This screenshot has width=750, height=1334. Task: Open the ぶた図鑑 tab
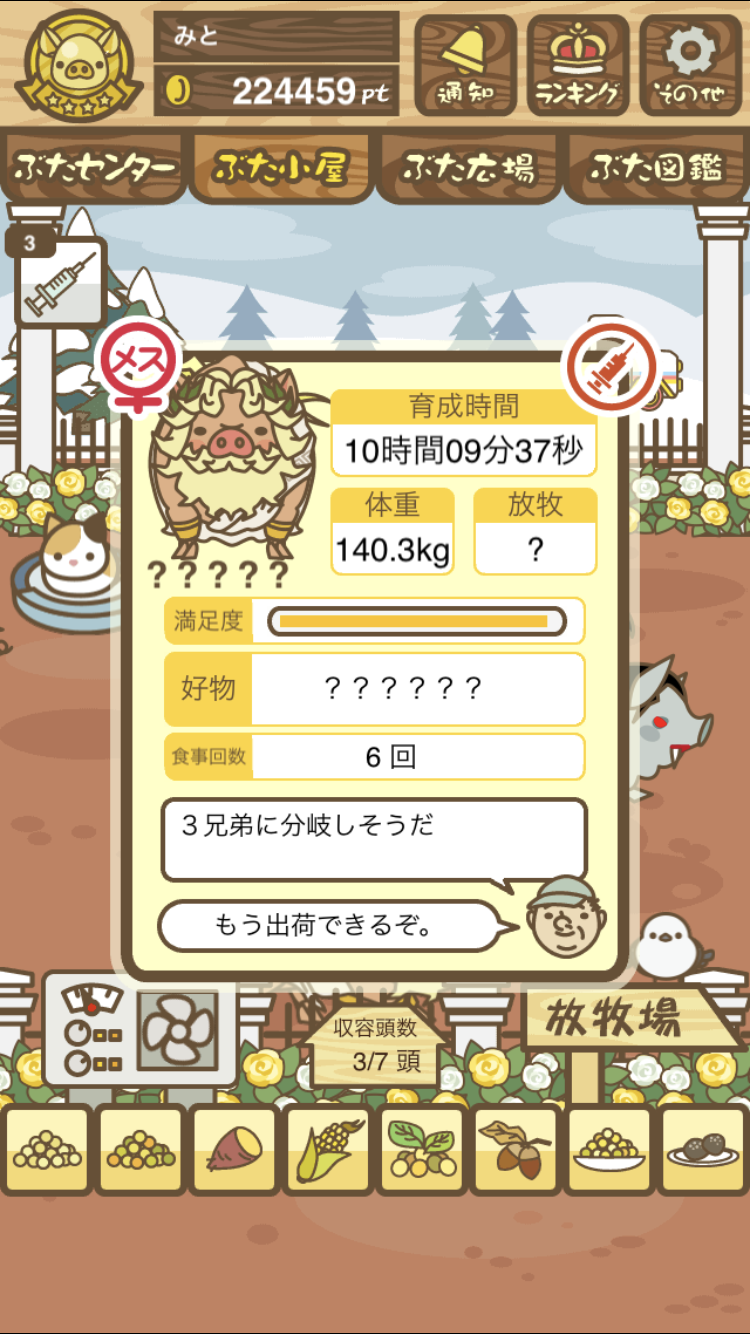pos(655,168)
